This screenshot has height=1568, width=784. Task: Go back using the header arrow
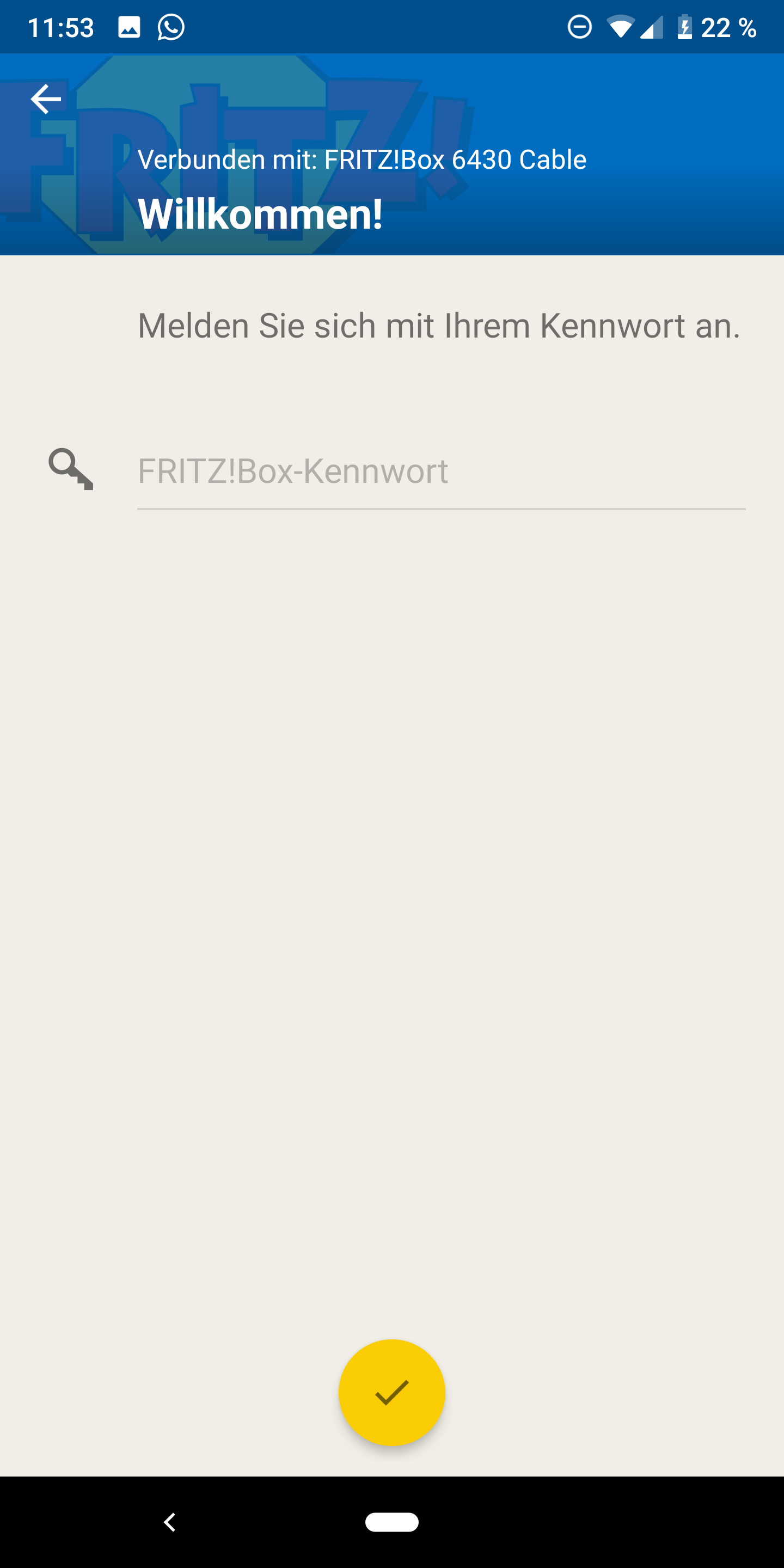coord(46,99)
